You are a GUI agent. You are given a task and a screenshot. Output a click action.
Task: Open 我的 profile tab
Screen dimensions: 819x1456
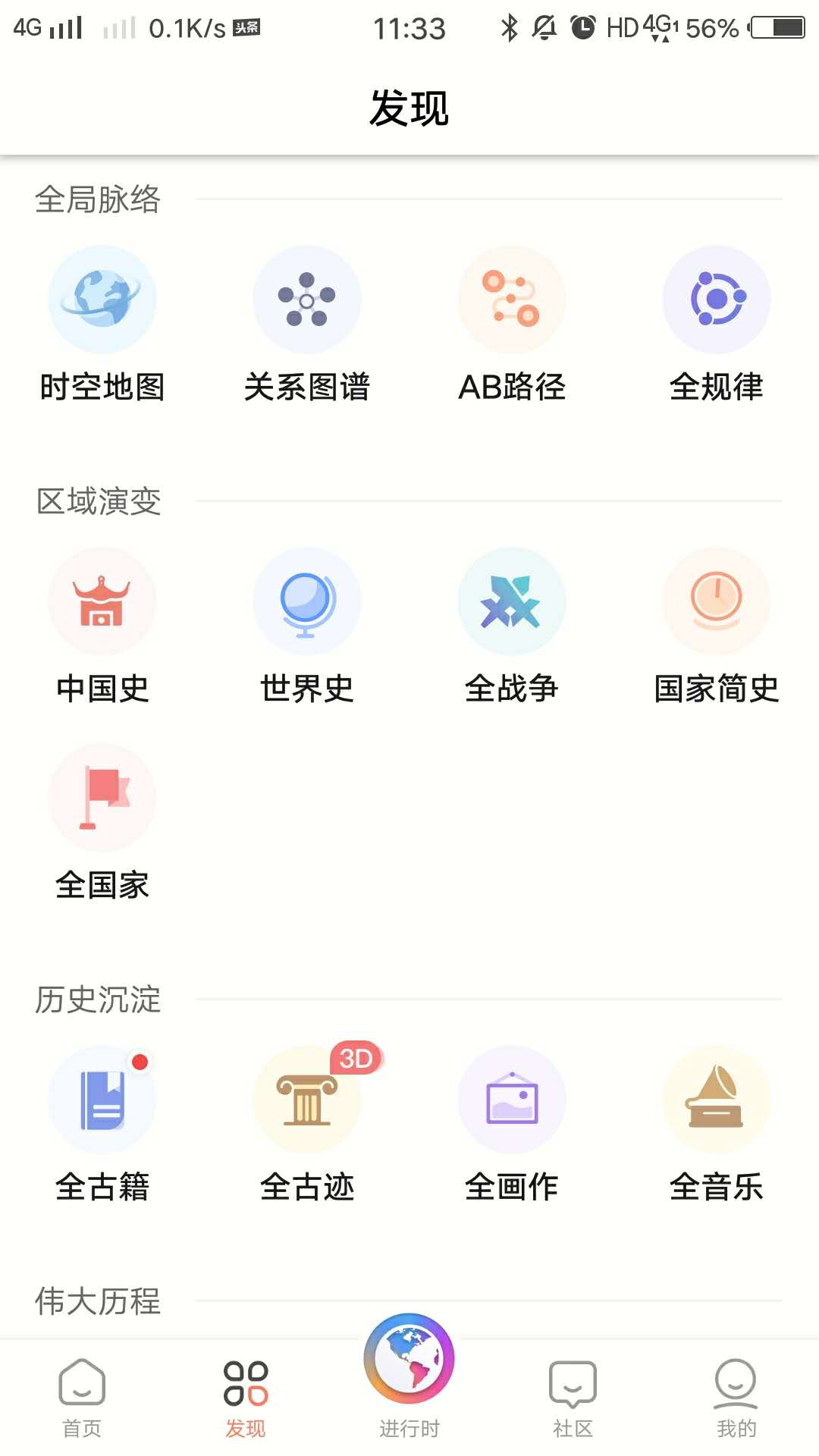(x=736, y=1398)
